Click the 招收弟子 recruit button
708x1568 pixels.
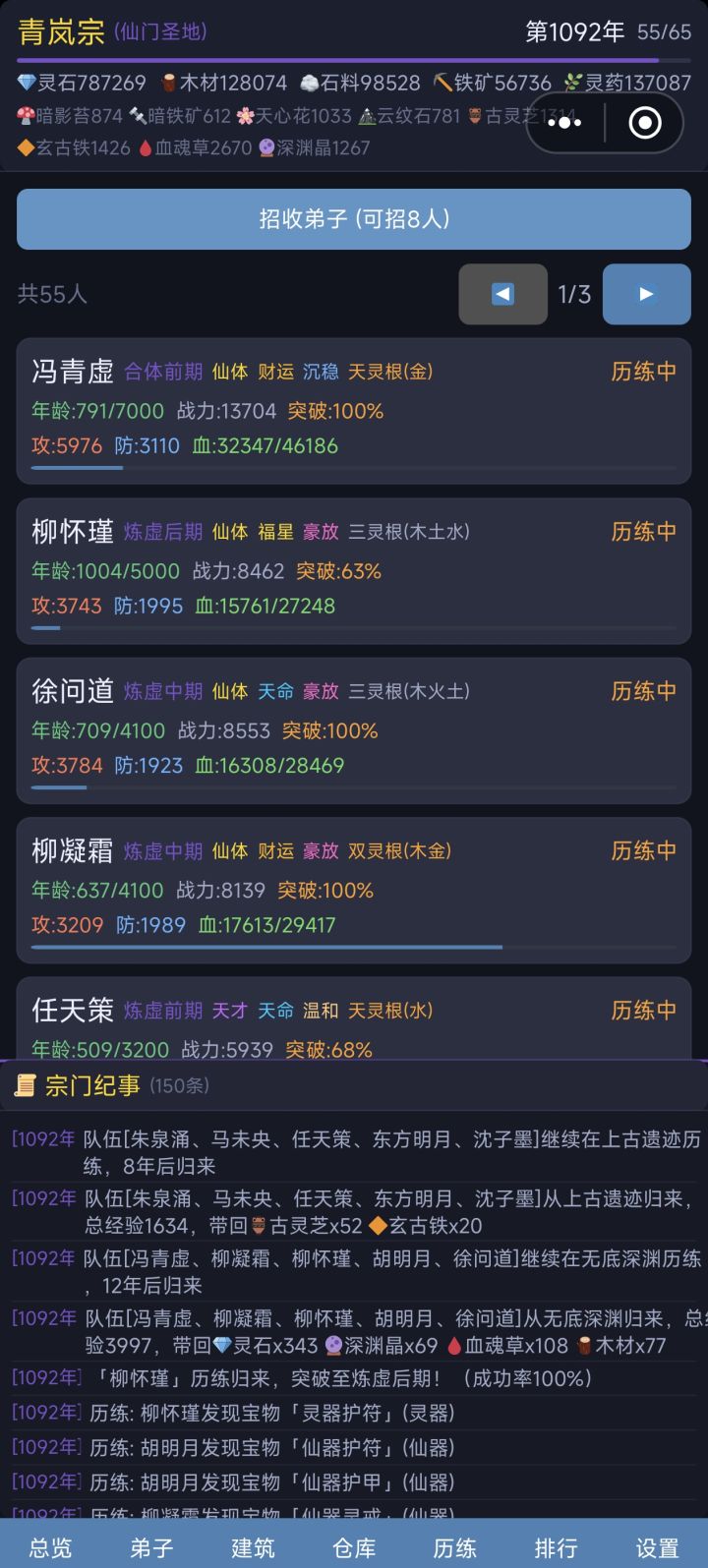pyautogui.click(x=353, y=219)
